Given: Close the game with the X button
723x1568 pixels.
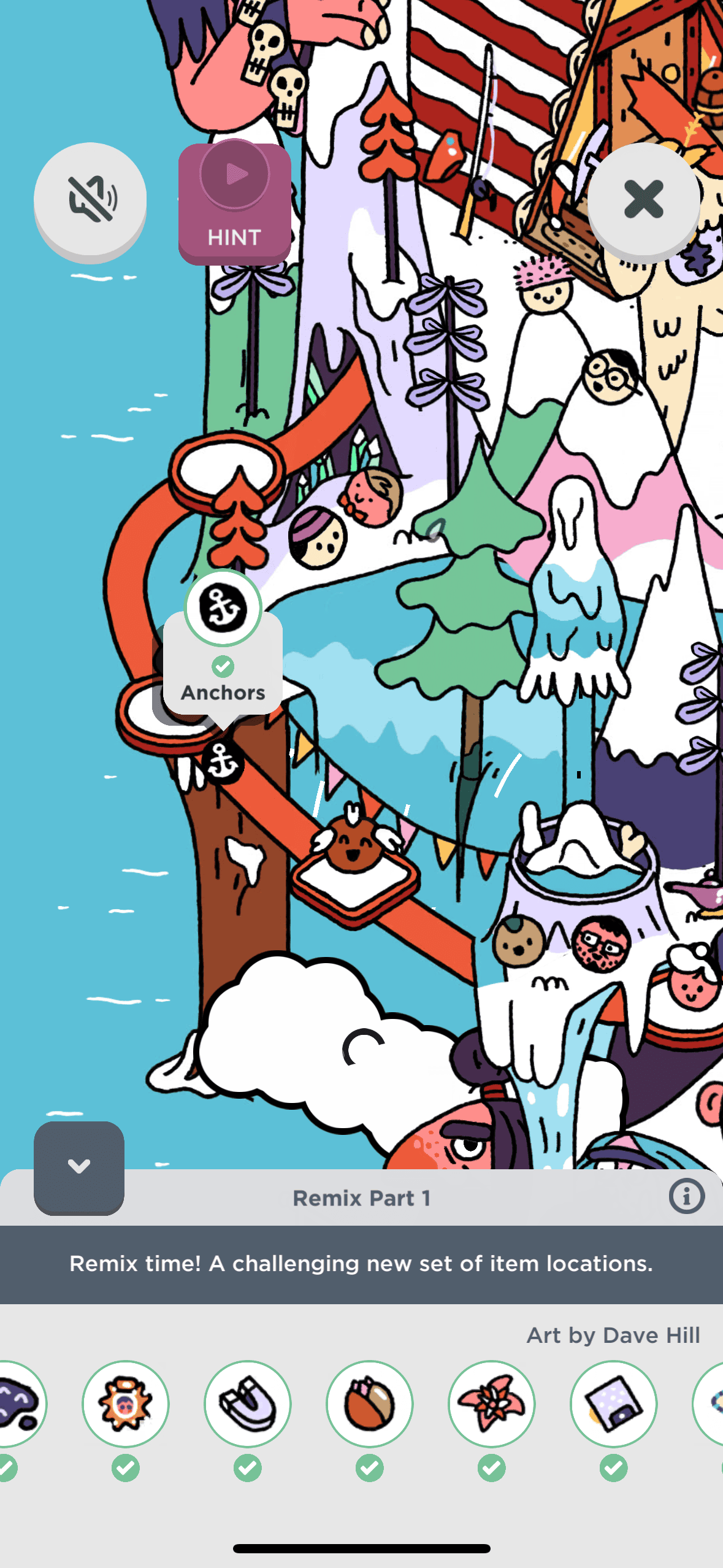Looking at the screenshot, I should pos(643,199).
